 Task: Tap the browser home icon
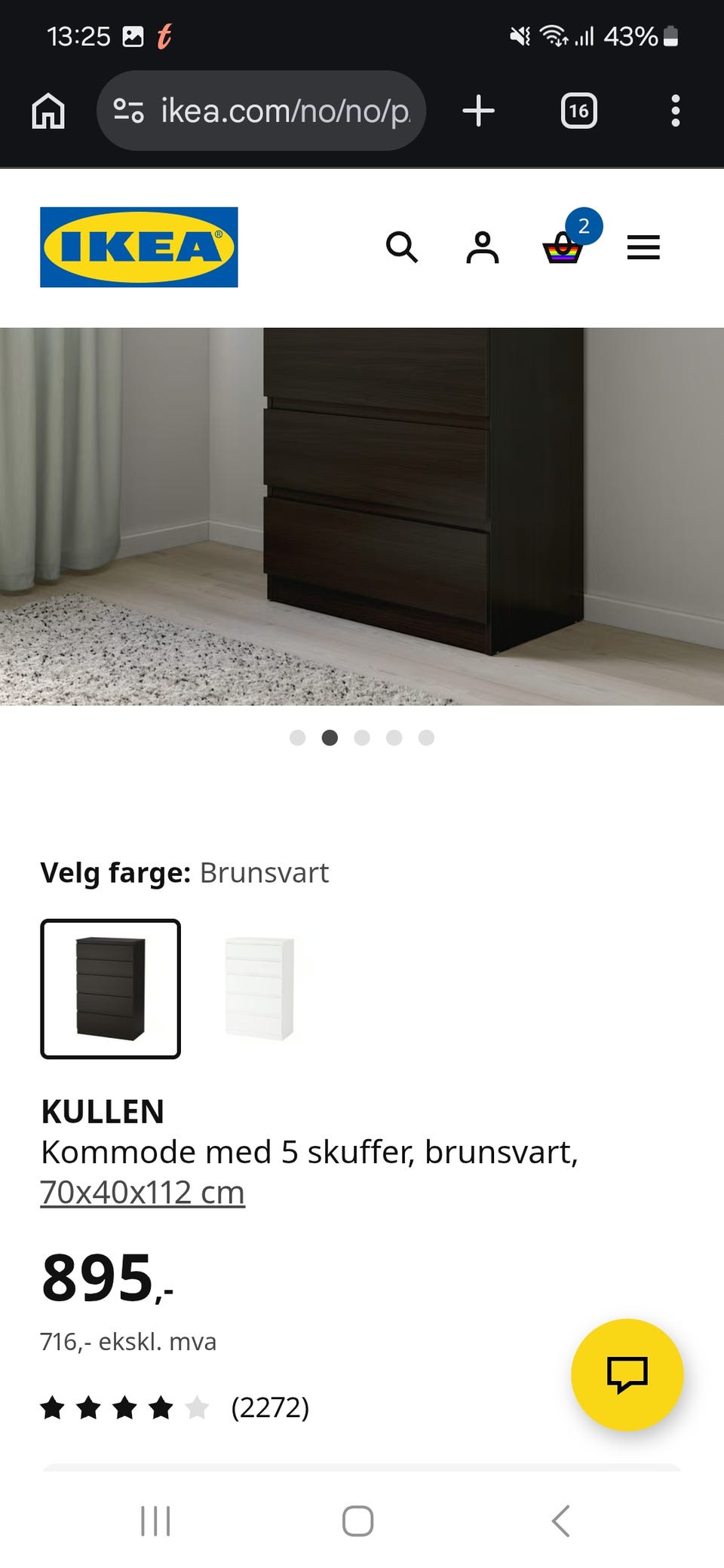coord(48,110)
